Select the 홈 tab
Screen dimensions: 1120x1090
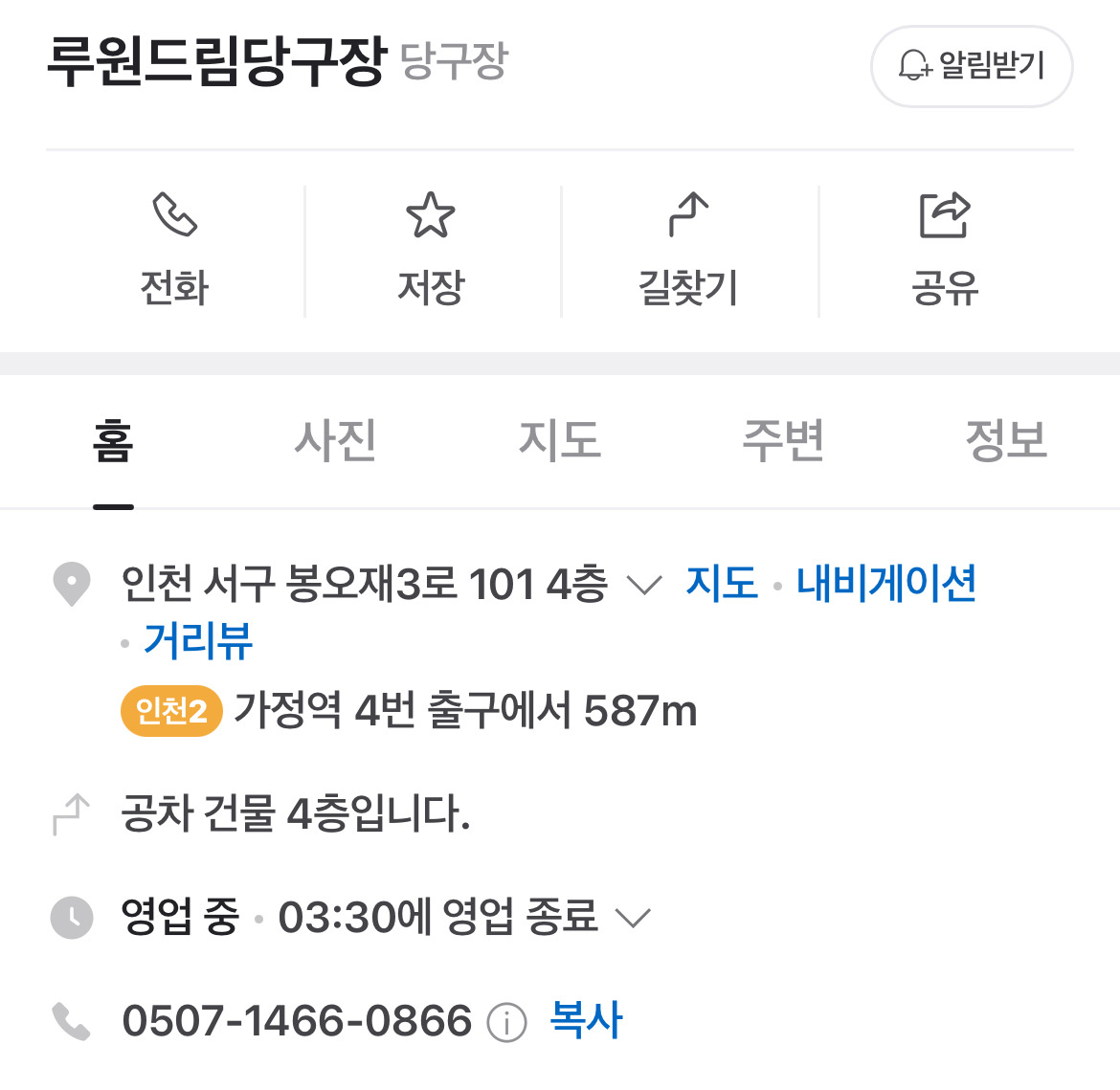click(113, 441)
